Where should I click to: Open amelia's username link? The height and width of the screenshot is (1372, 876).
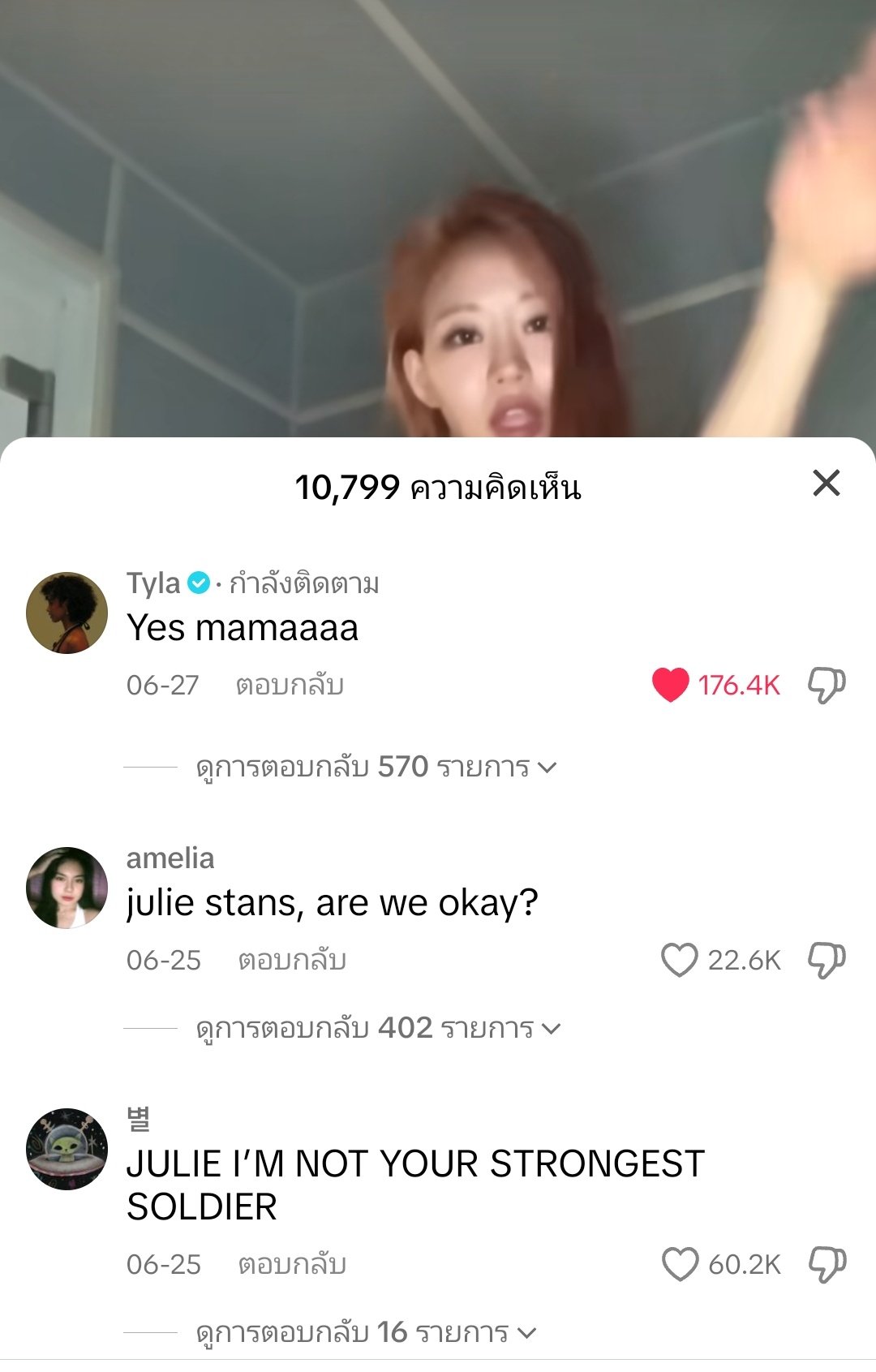click(170, 858)
